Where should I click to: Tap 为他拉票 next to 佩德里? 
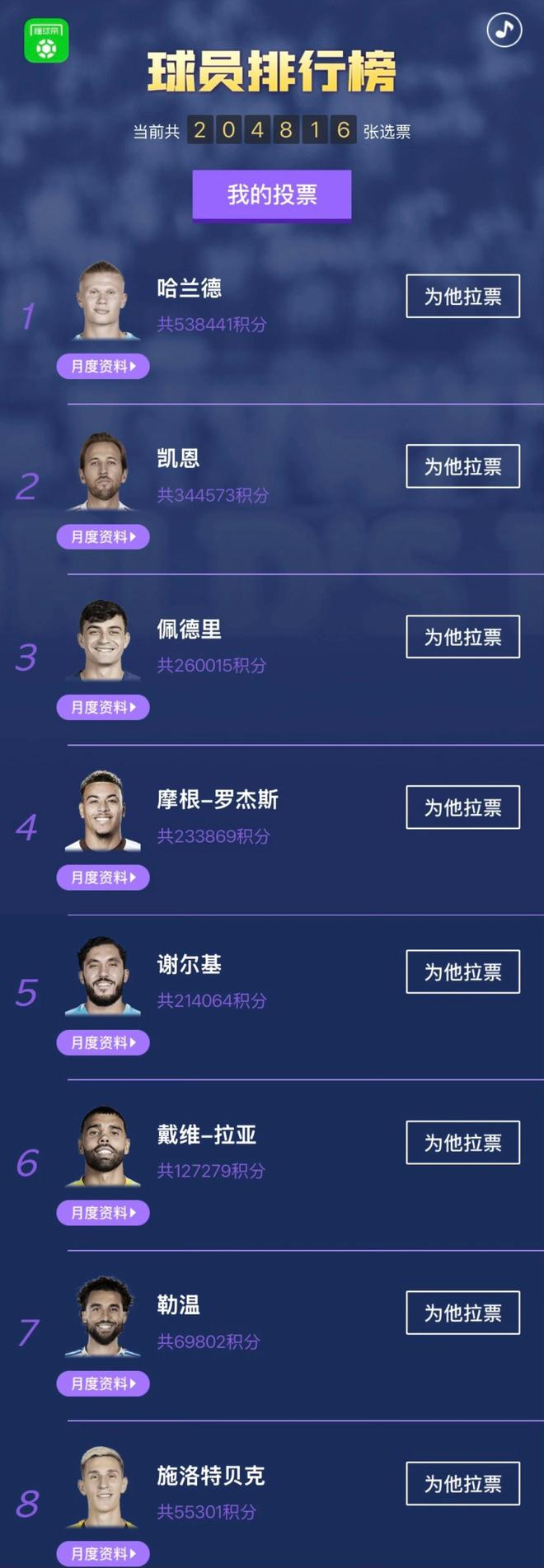coord(462,637)
